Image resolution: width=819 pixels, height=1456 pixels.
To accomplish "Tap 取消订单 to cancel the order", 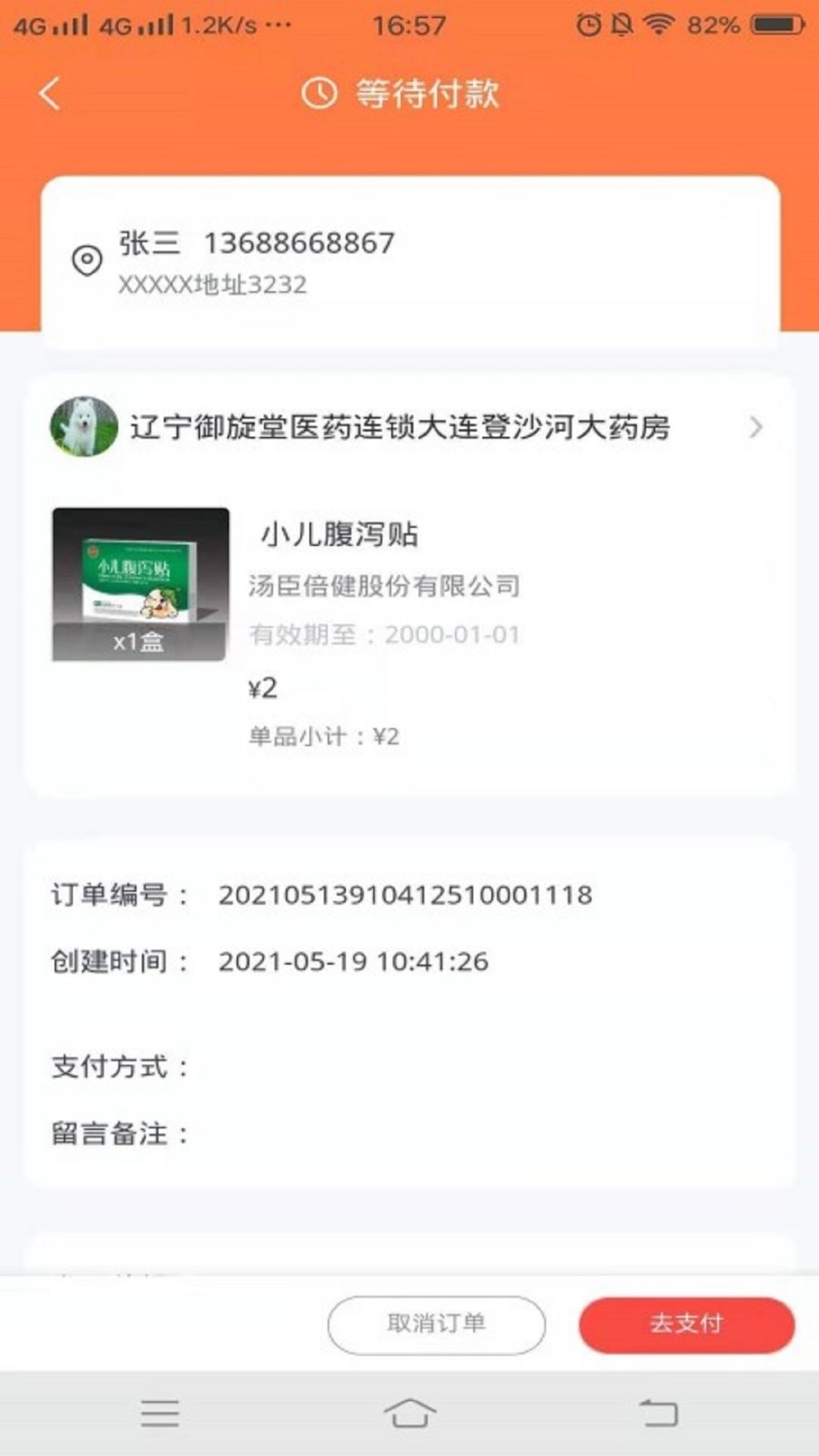I will click(437, 1324).
